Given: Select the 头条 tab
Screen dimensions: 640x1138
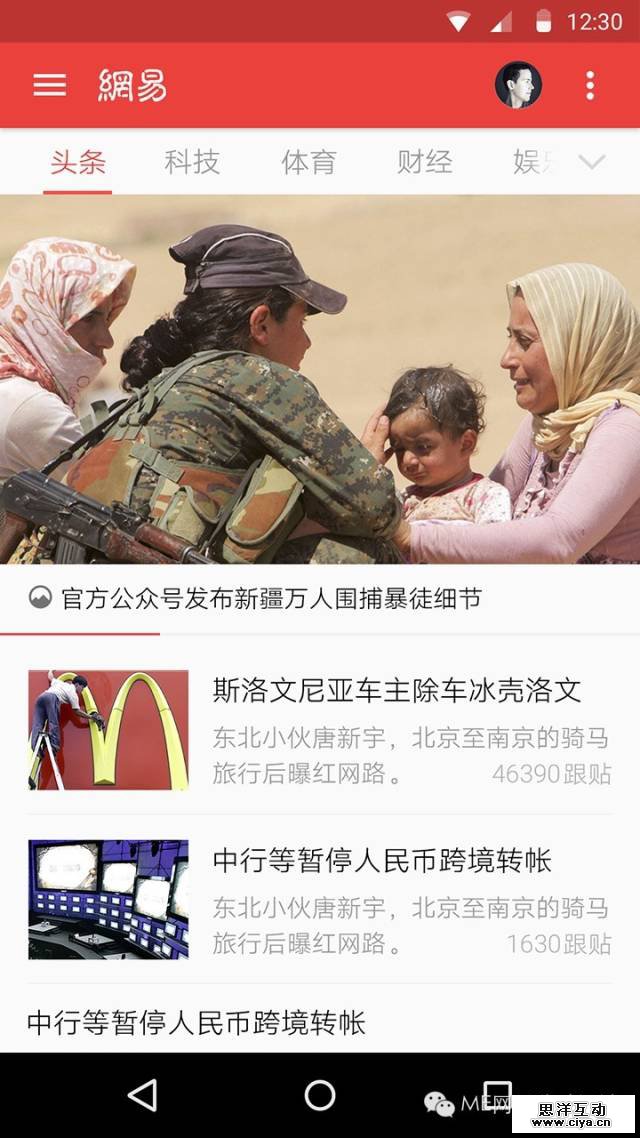Looking at the screenshot, I should (x=78, y=162).
